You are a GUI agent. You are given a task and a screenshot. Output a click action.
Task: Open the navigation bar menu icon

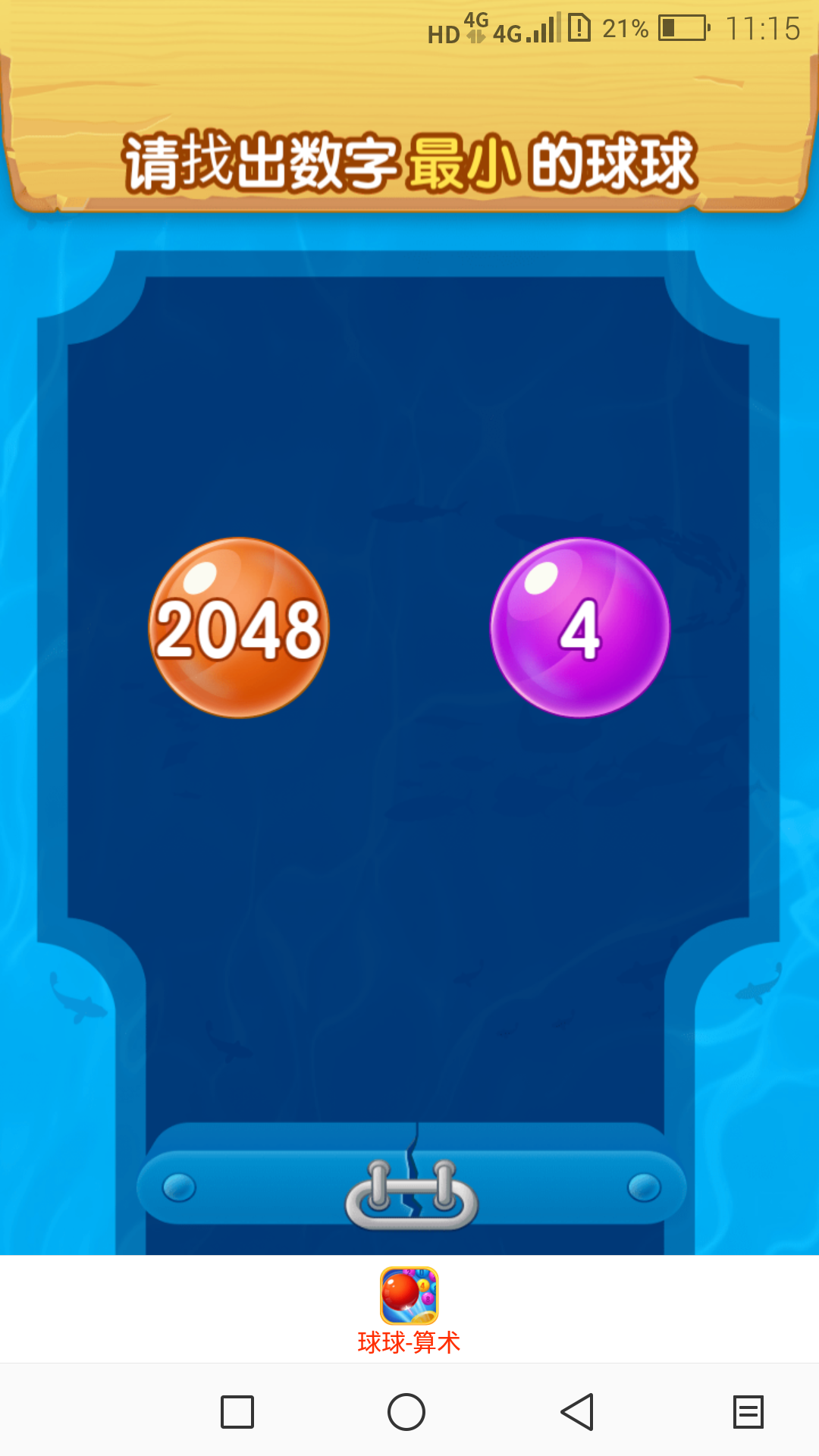[x=748, y=1412]
